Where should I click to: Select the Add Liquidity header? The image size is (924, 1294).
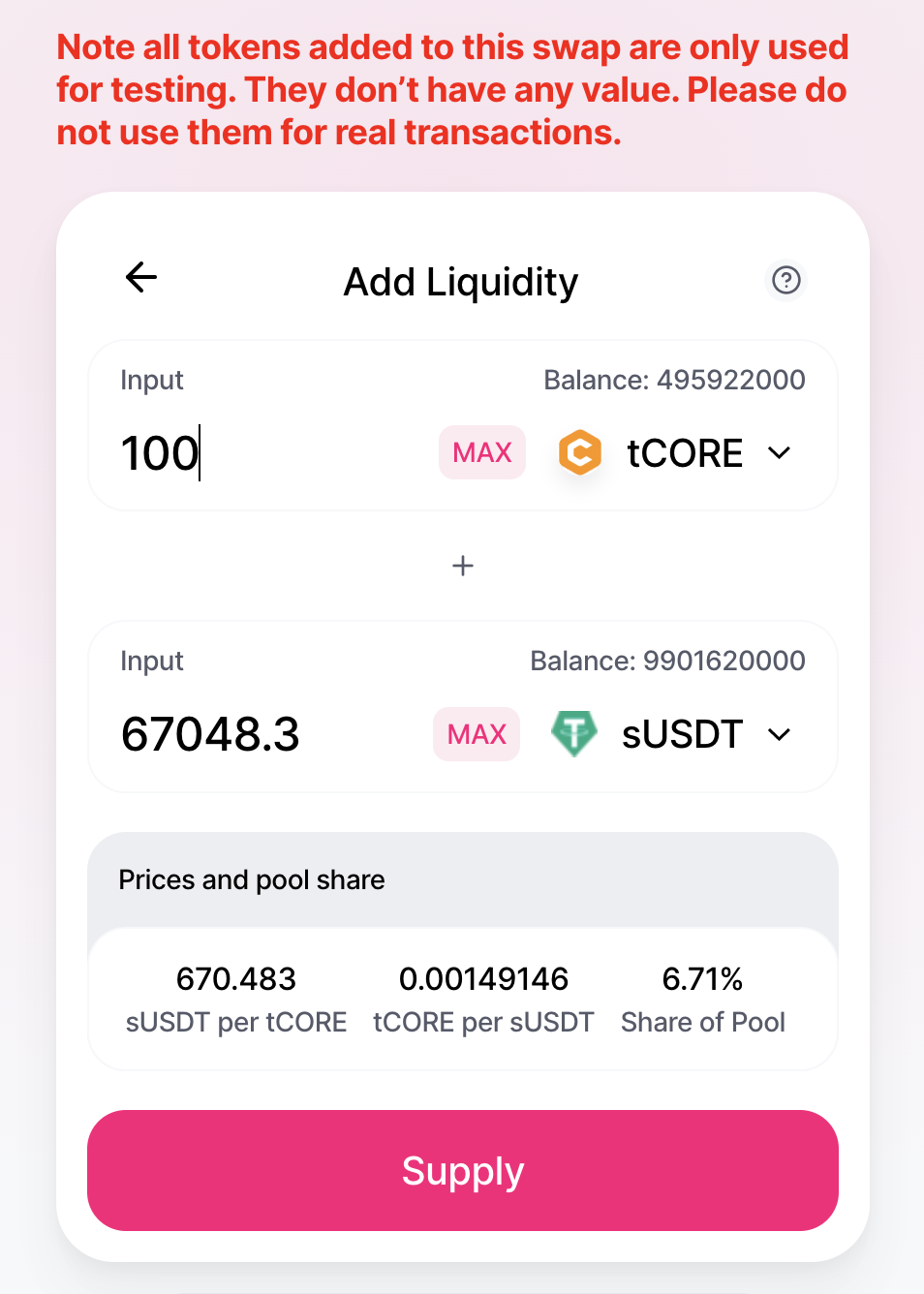459,282
